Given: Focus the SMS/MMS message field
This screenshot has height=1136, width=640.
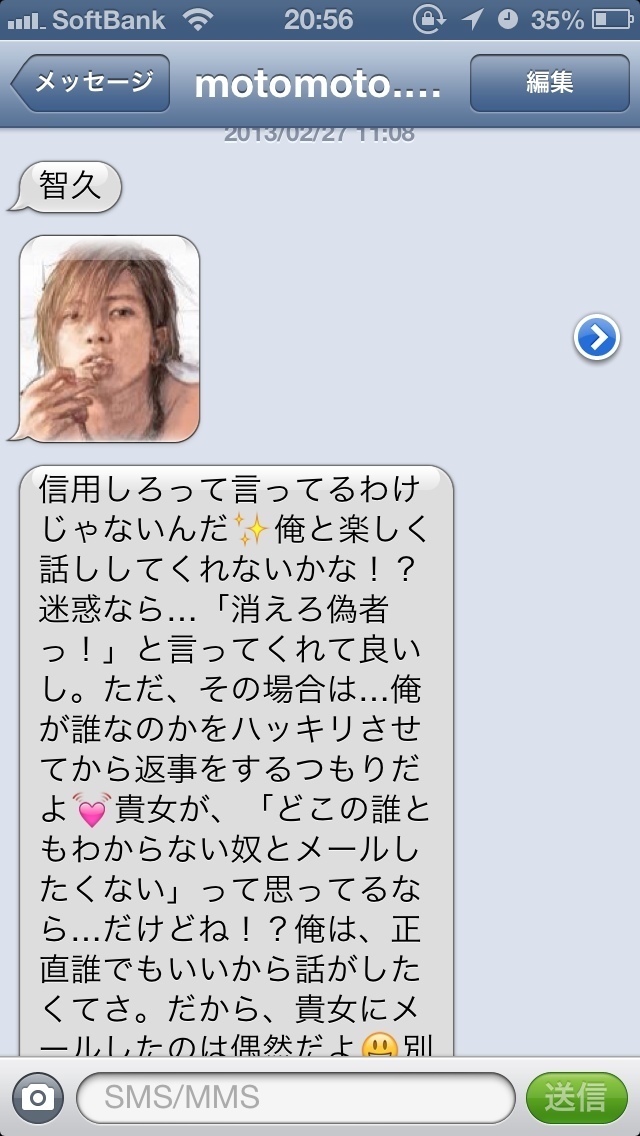Looking at the screenshot, I should 296,1098.
